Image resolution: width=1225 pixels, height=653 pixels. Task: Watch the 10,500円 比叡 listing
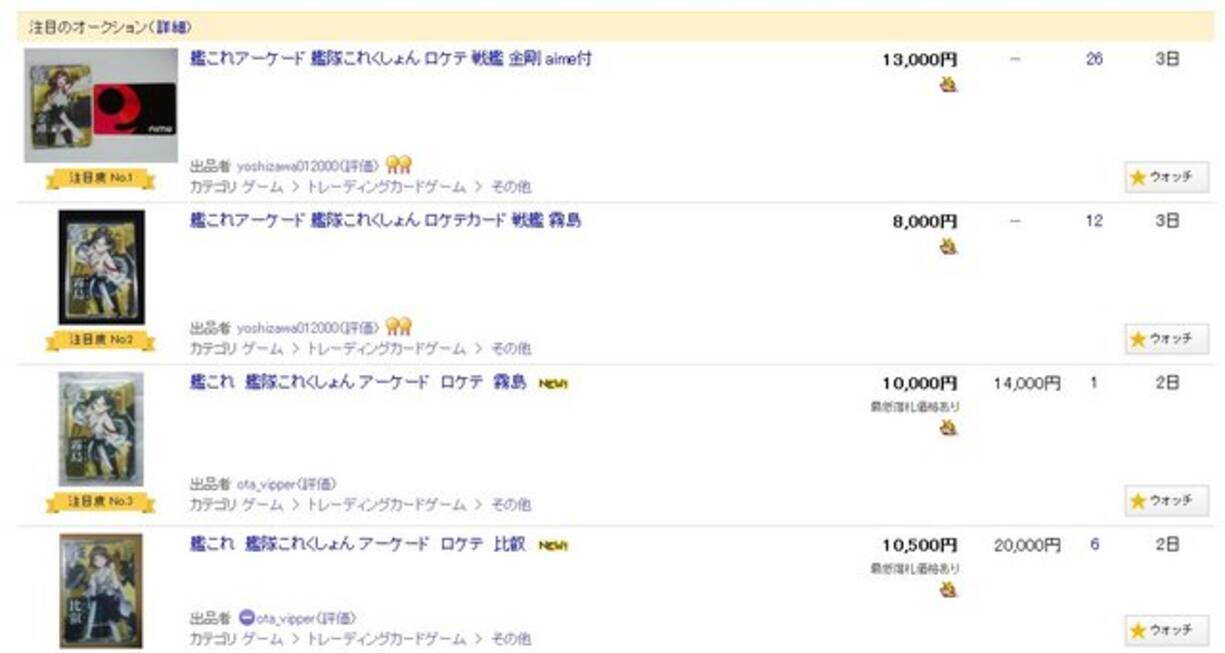1166,630
